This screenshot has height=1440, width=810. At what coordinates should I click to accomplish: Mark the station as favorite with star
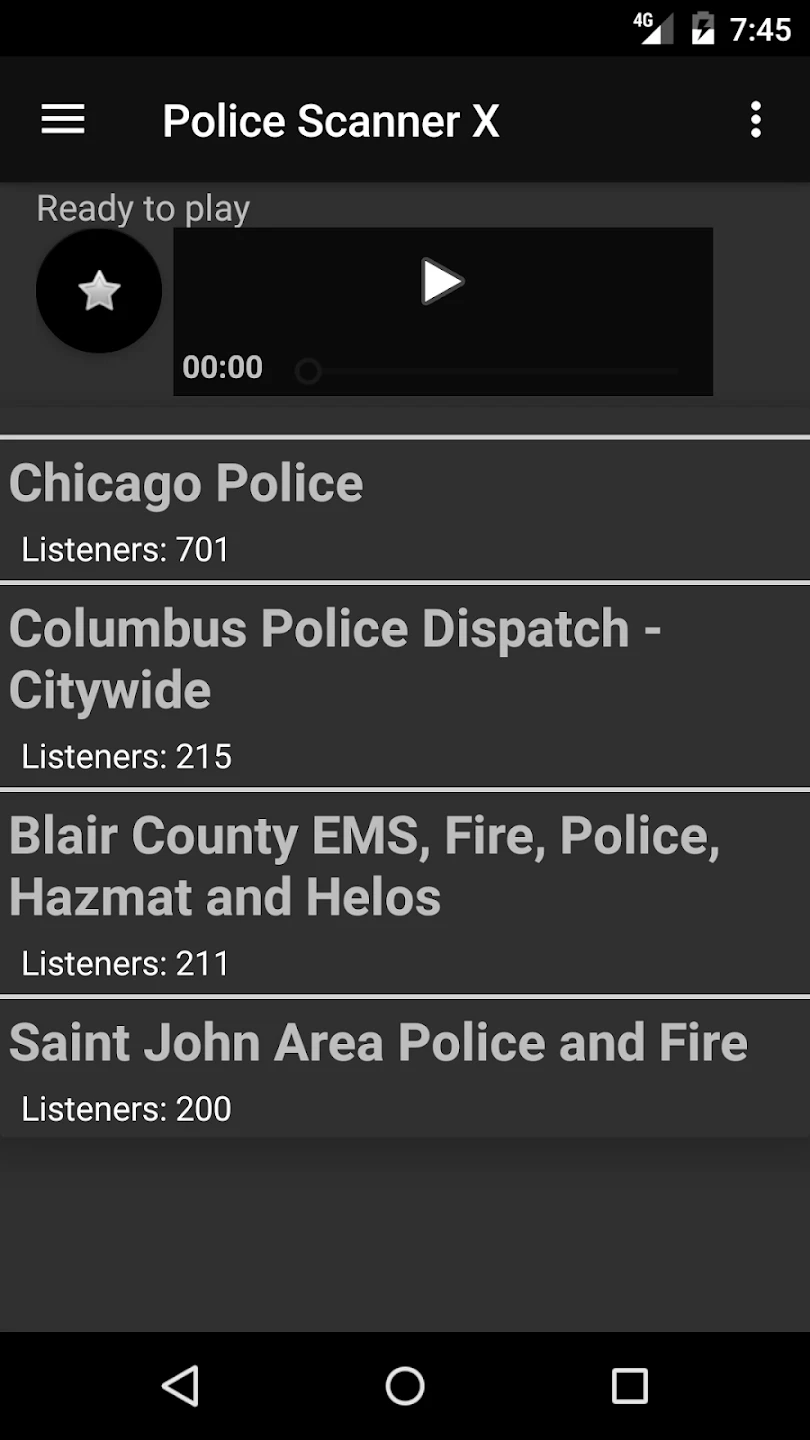pos(99,291)
